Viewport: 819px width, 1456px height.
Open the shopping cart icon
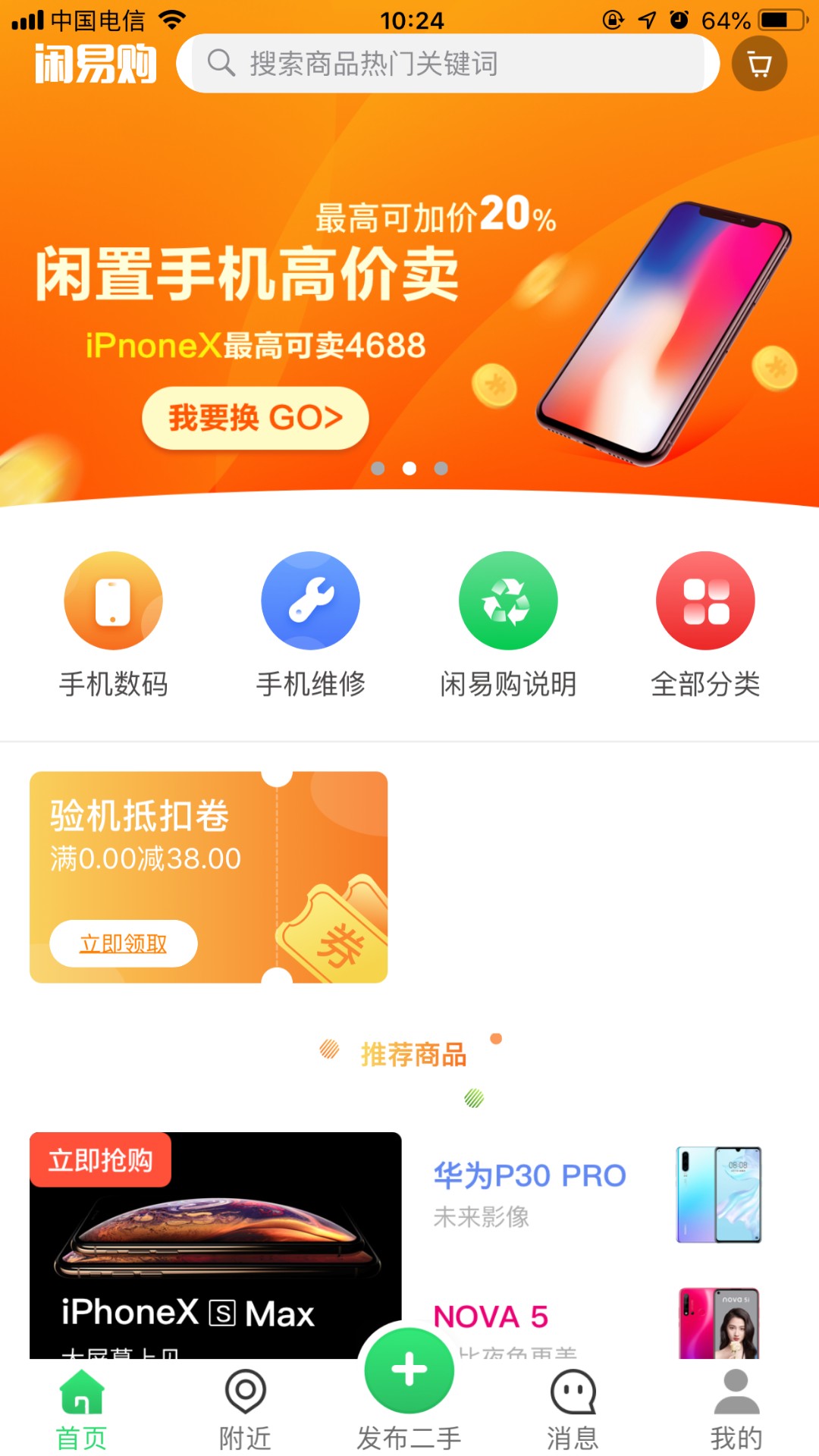(x=759, y=64)
